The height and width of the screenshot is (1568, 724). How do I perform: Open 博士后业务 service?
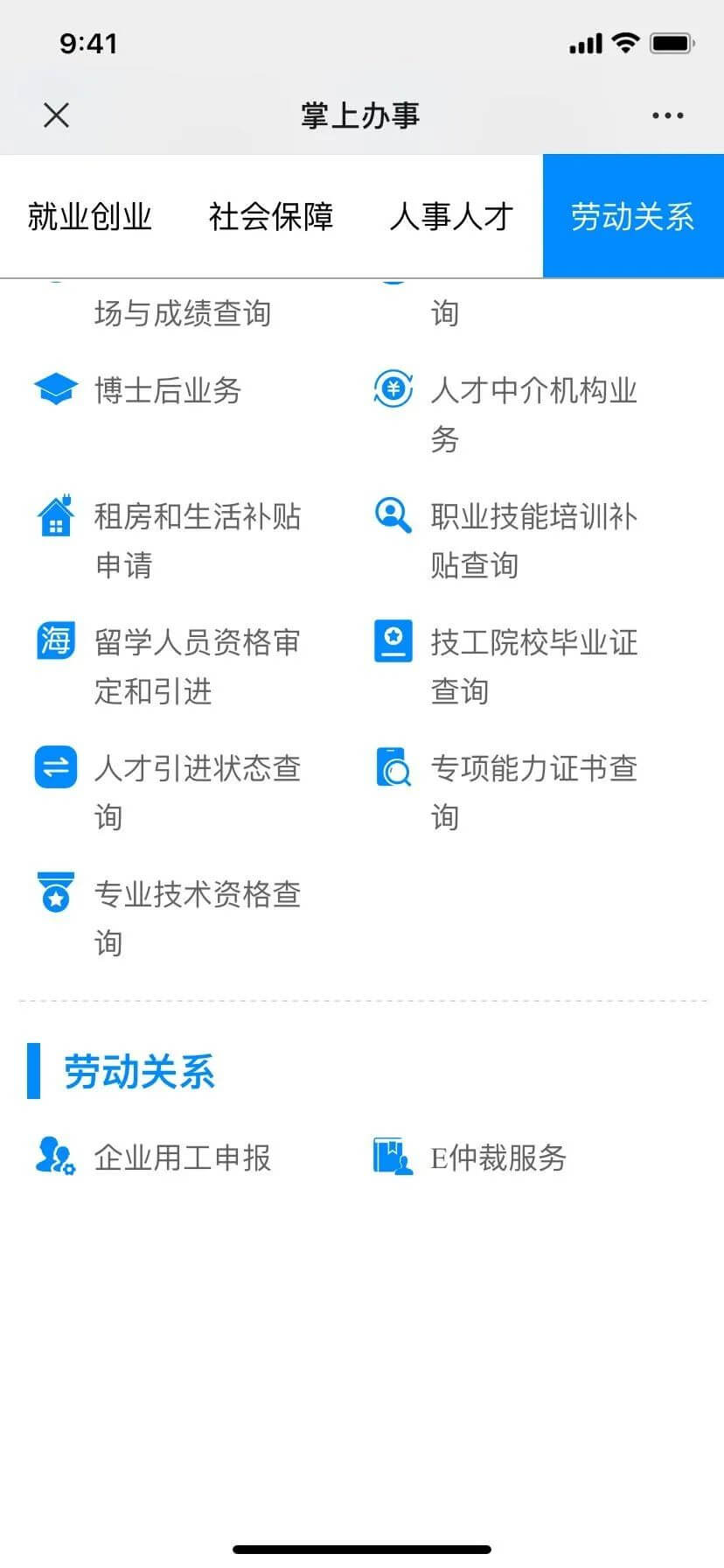point(166,389)
